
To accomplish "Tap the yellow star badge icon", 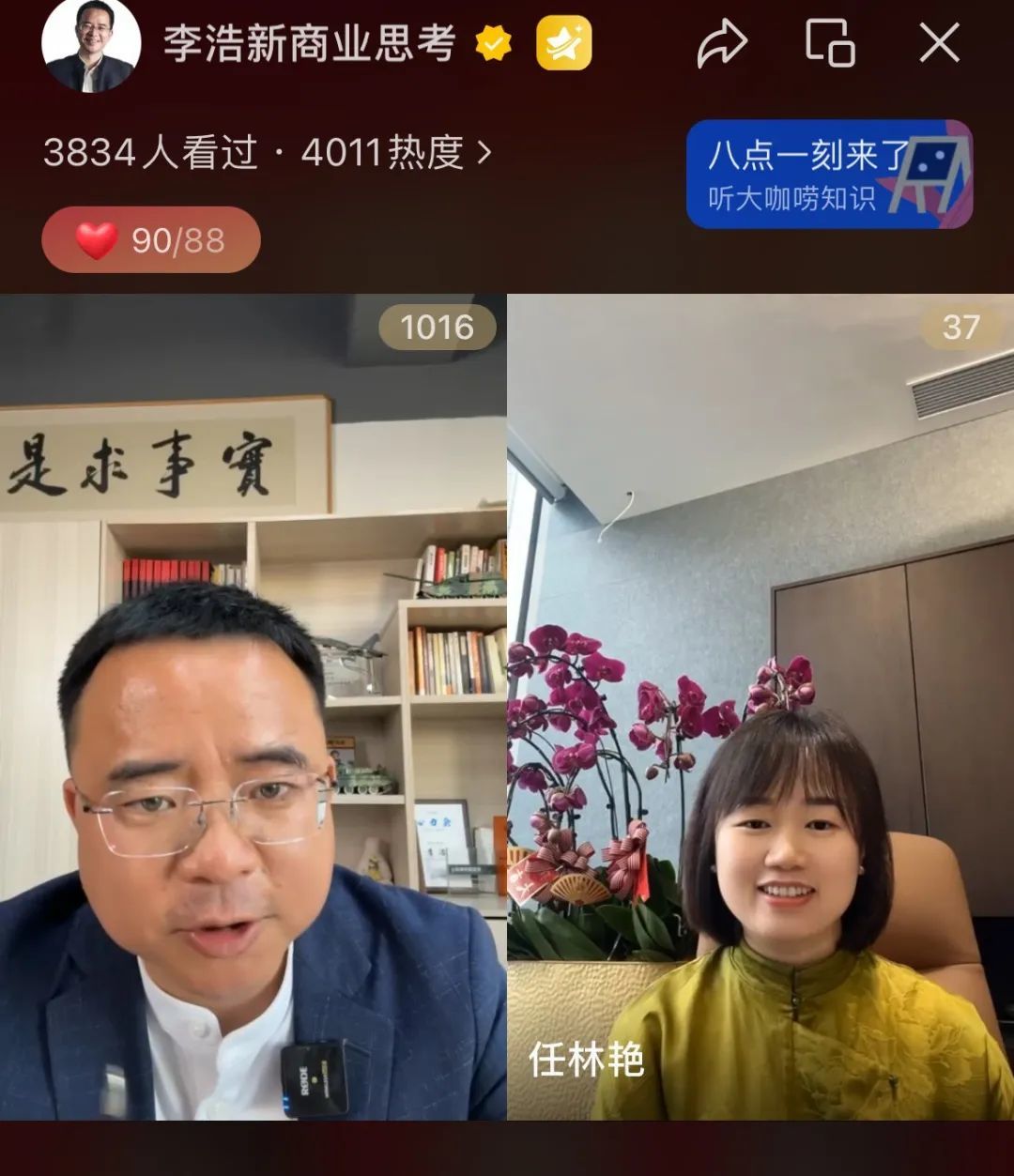I will click(x=563, y=43).
